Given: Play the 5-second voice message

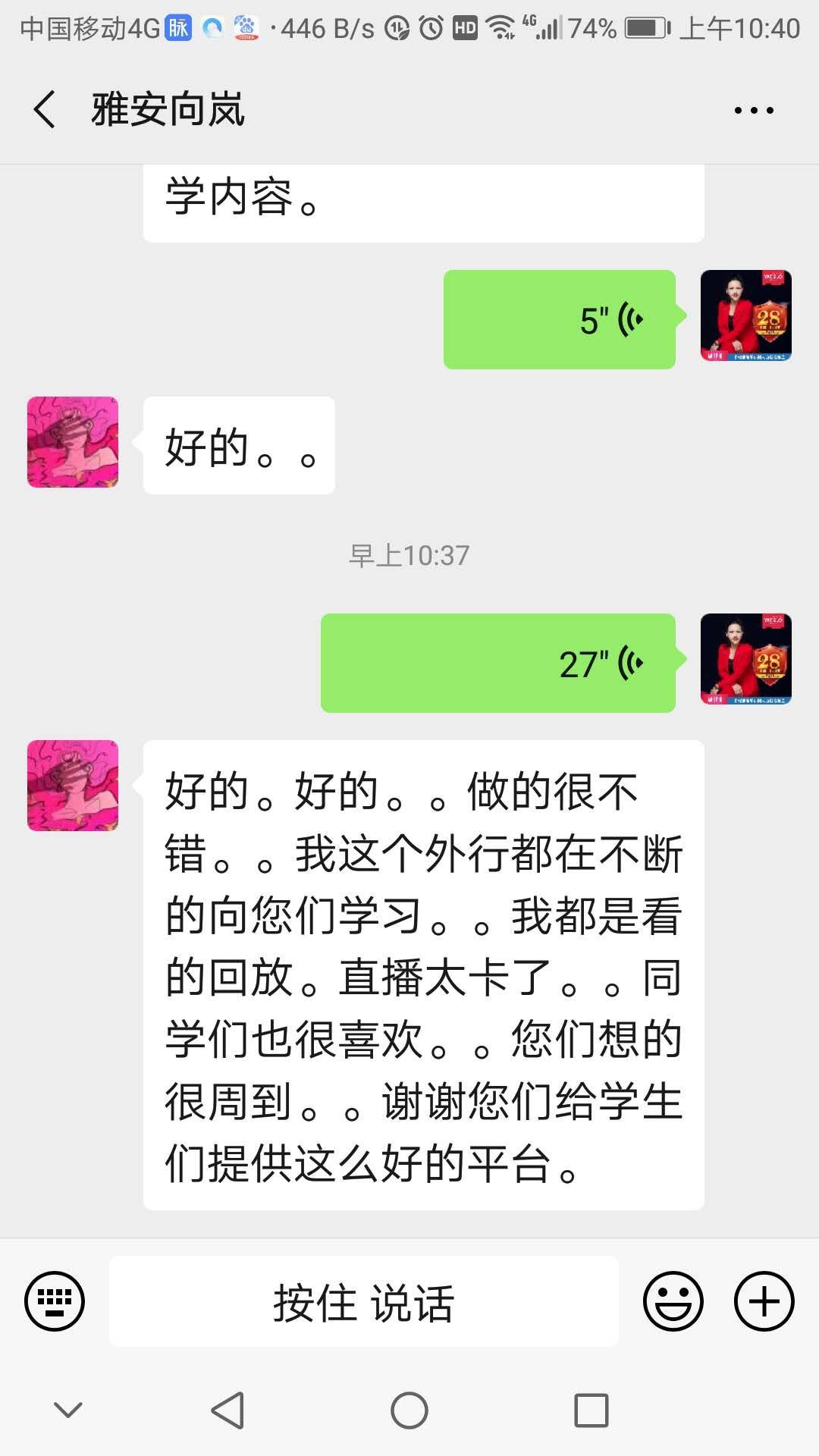Looking at the screenshot, I should (x=560, y=320).
